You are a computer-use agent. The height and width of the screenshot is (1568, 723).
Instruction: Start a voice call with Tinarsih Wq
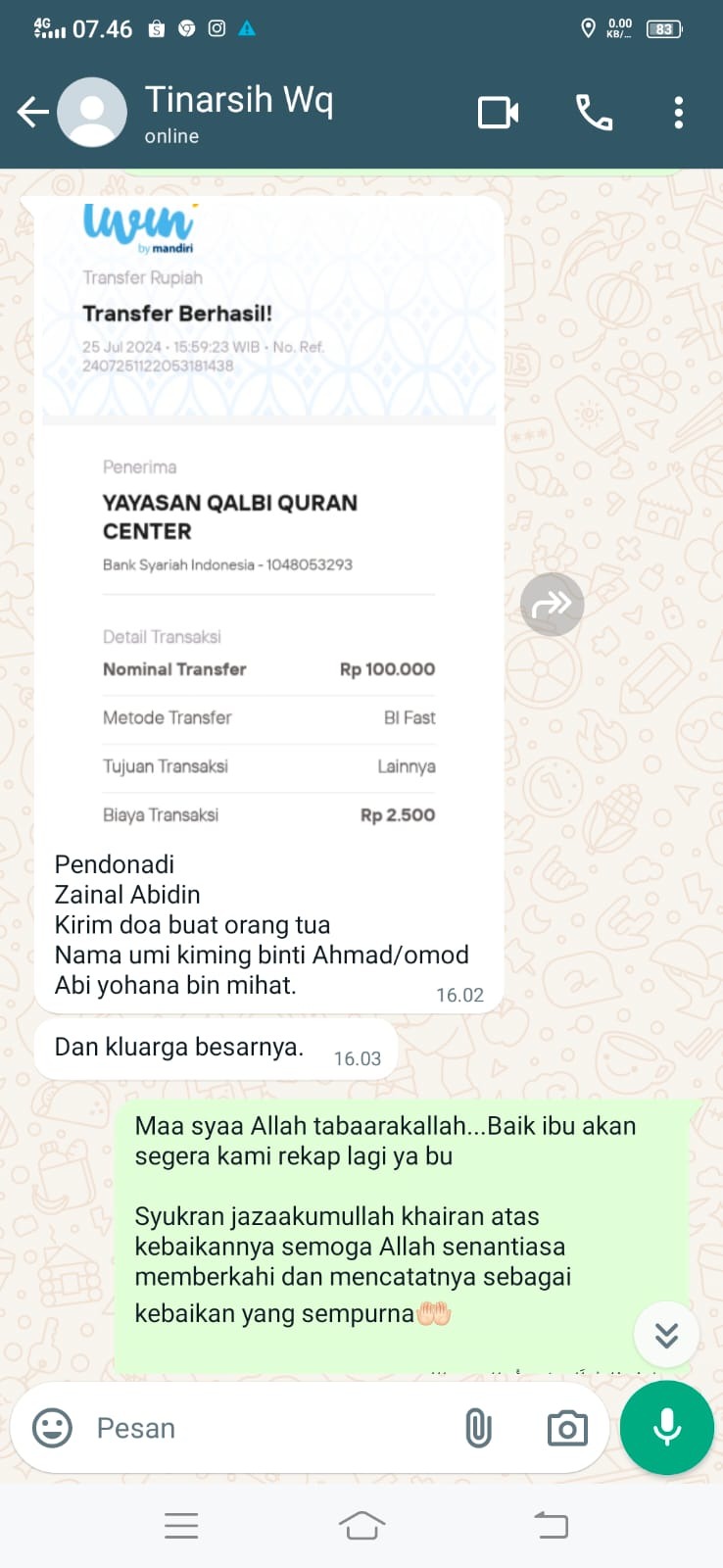(x=594, y=113)
